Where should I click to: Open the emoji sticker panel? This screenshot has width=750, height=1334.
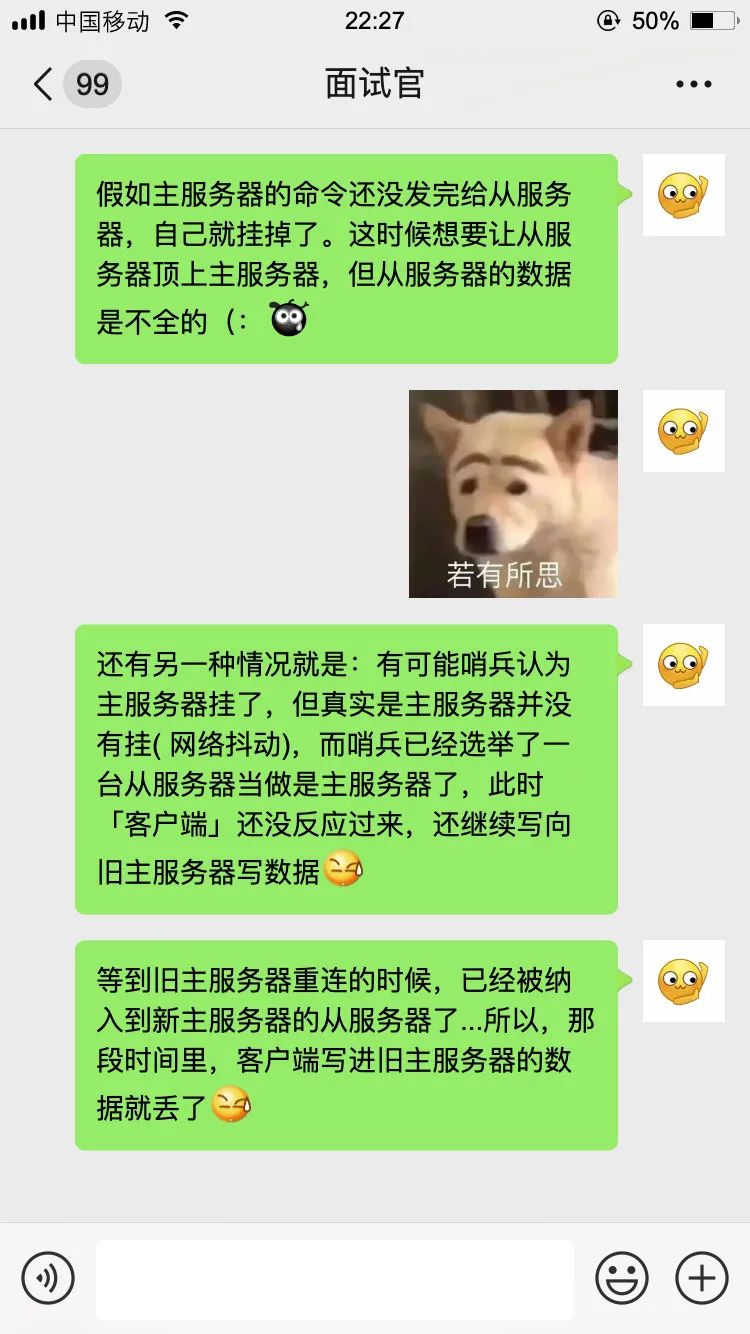point(622,1278)
